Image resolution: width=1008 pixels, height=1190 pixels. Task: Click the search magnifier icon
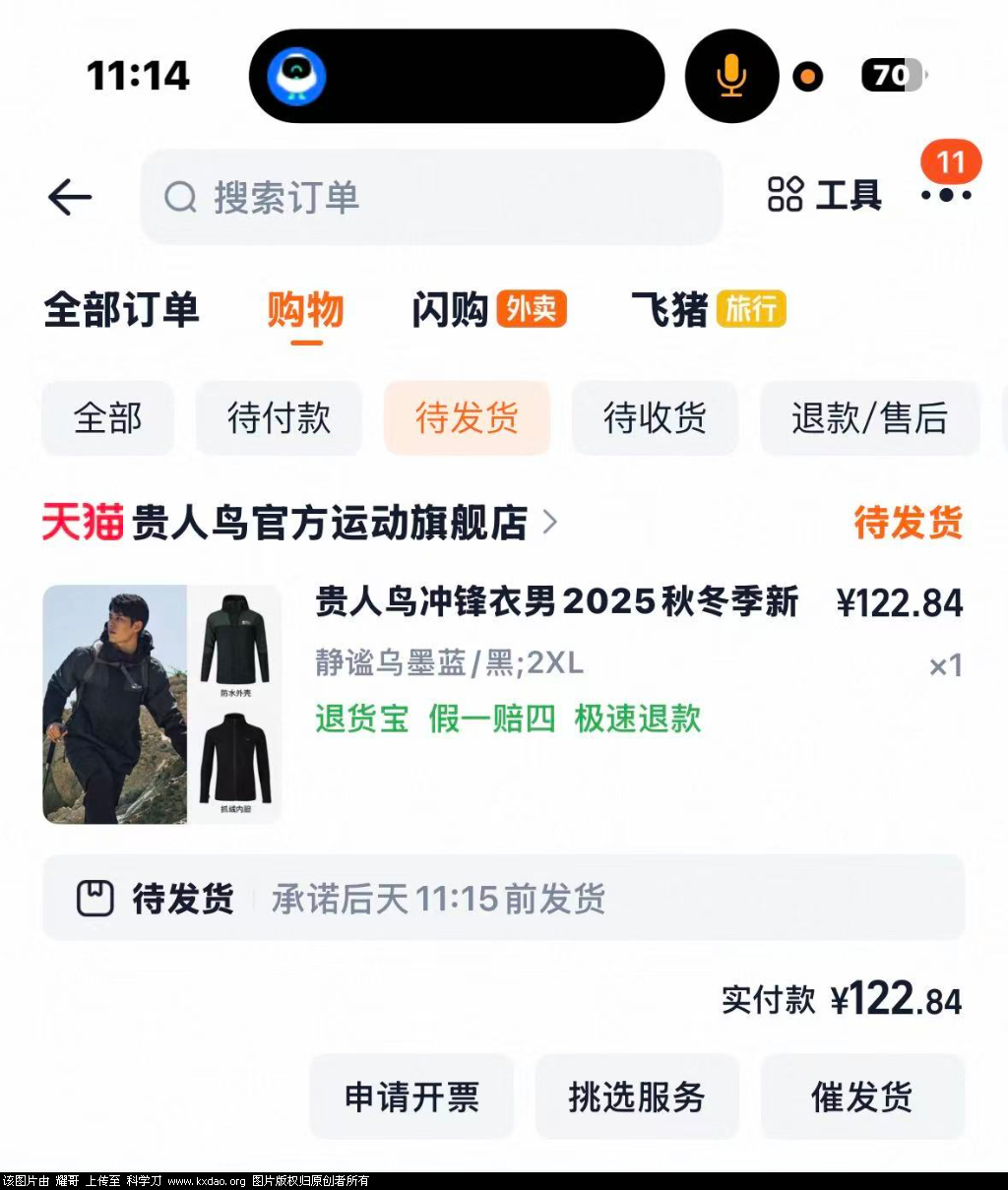point(179,197)
